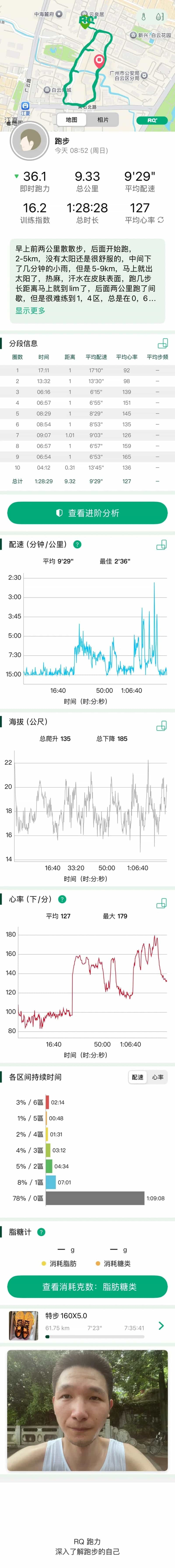This screenshot has height=1568, width=175.
Task: Expand the 配速 chart to fullscreen
Action: tap(162, 545)
